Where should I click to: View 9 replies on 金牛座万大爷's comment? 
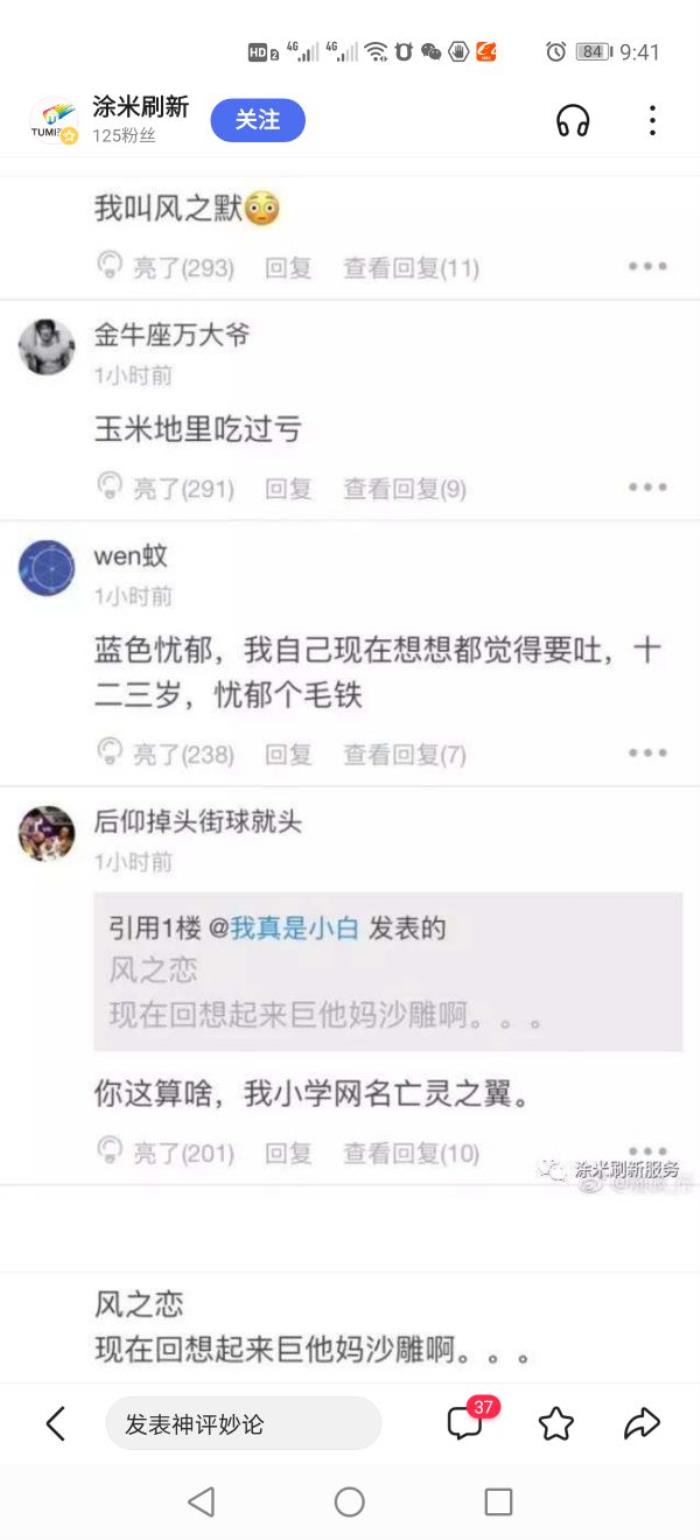(405, 489)
